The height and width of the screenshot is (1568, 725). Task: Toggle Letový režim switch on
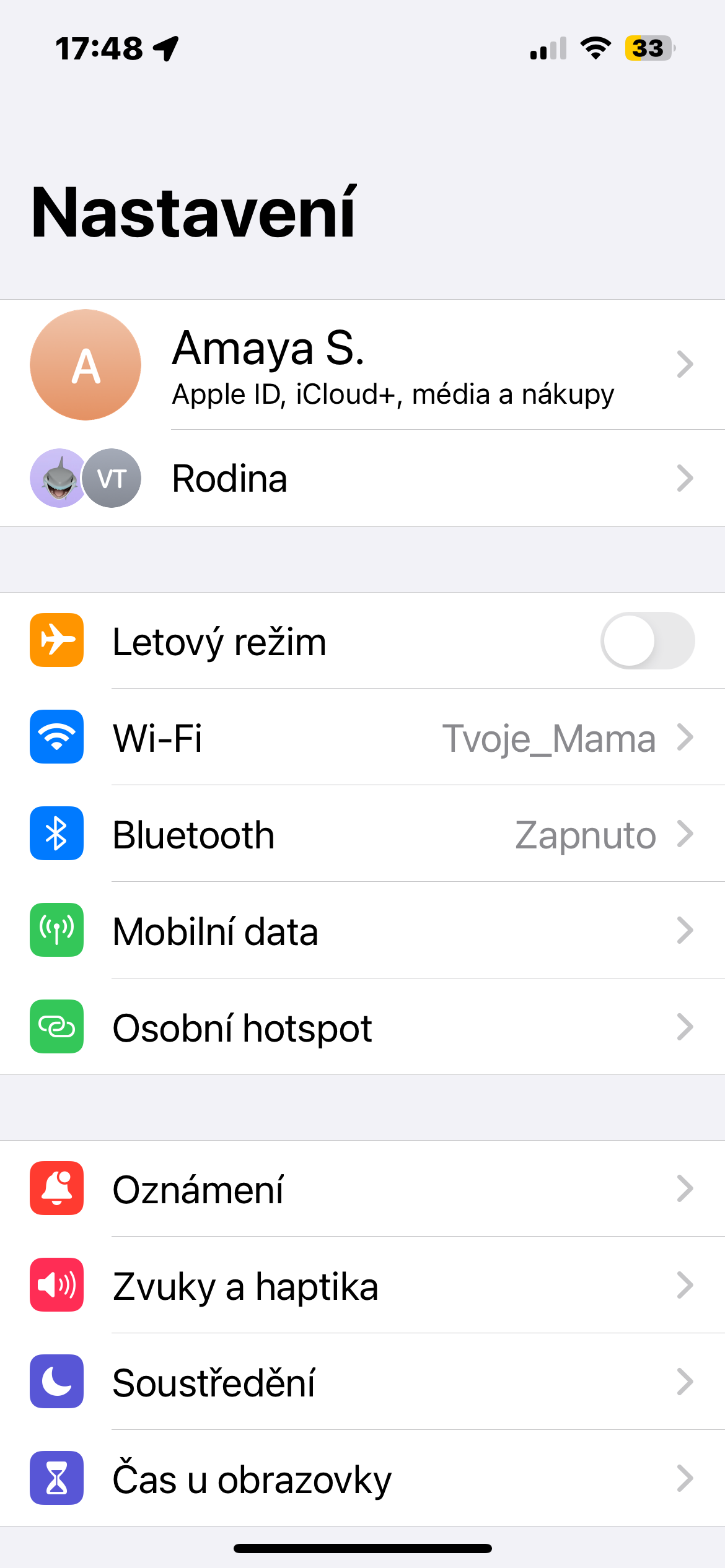(x=647, y=641)
